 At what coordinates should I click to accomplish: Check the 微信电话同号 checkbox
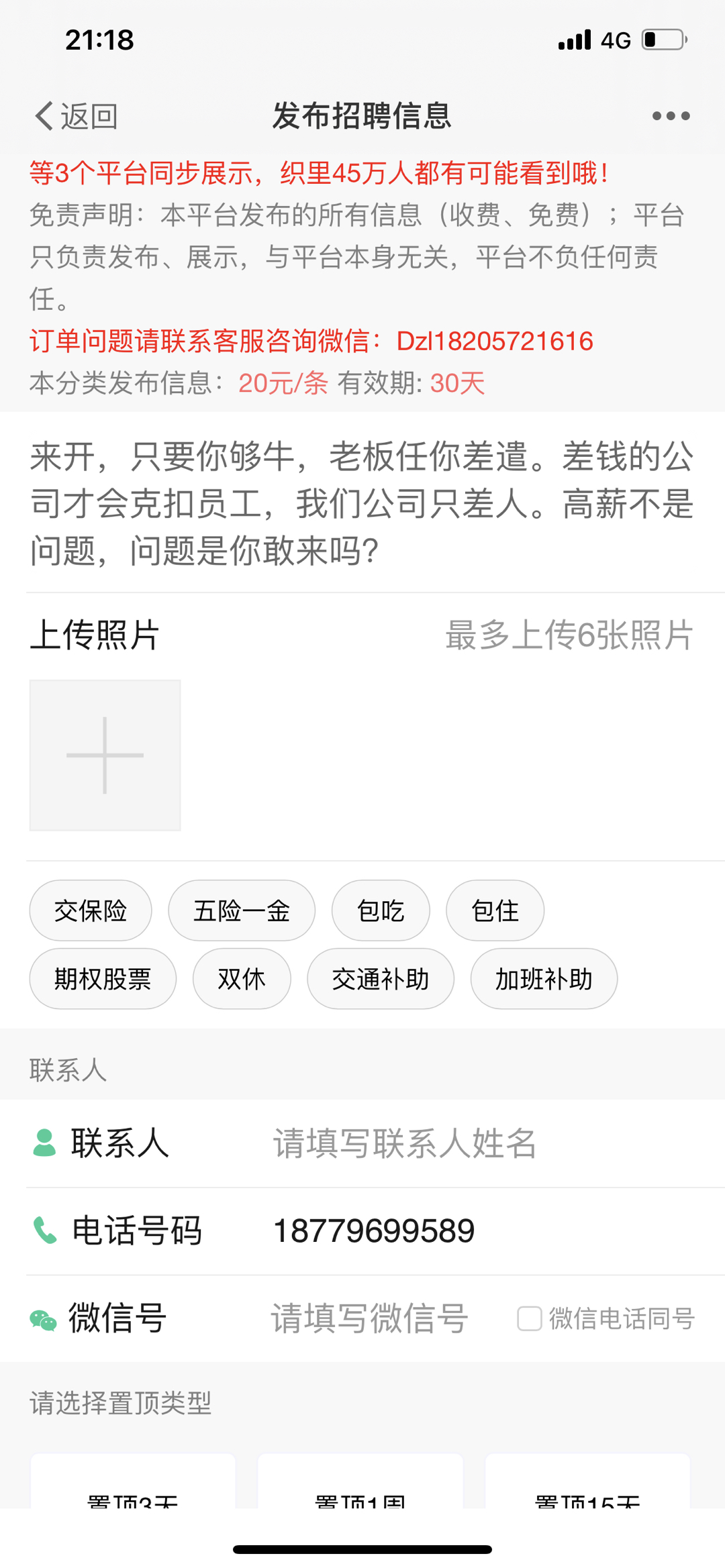pyautogui.click(x=530, y=1318)
